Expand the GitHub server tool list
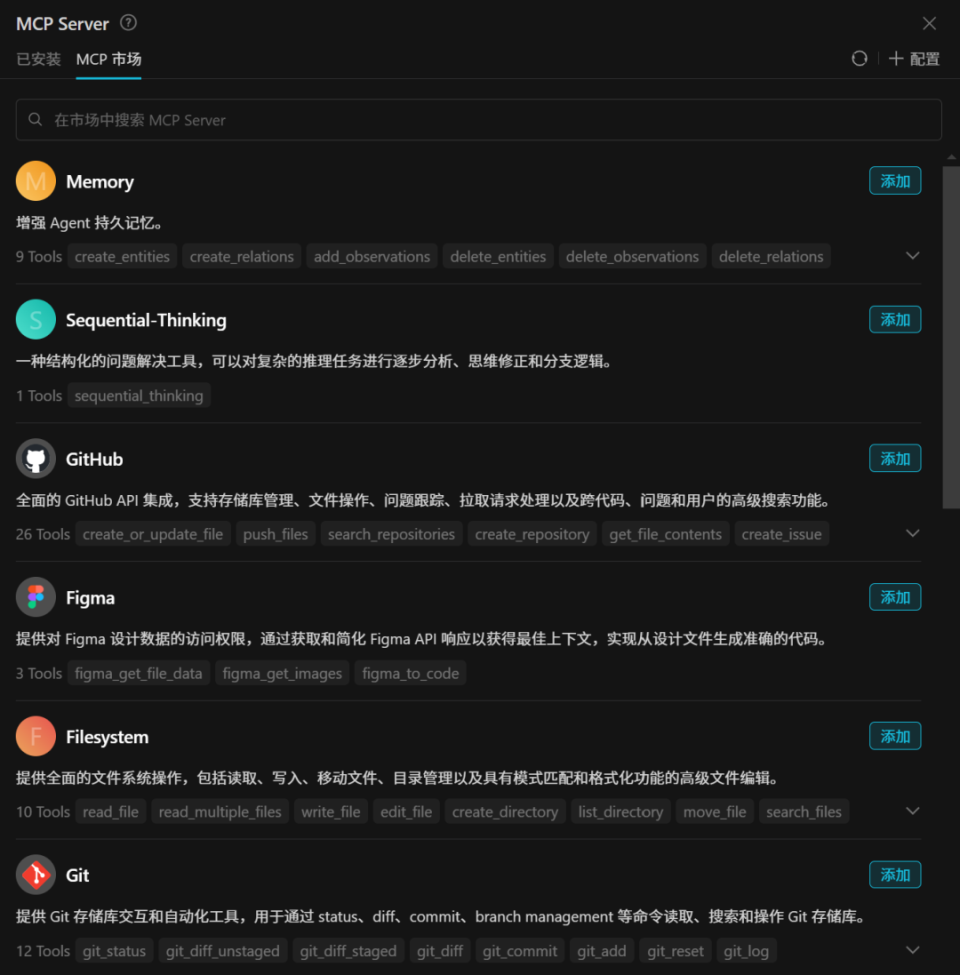 pos(912,533)
